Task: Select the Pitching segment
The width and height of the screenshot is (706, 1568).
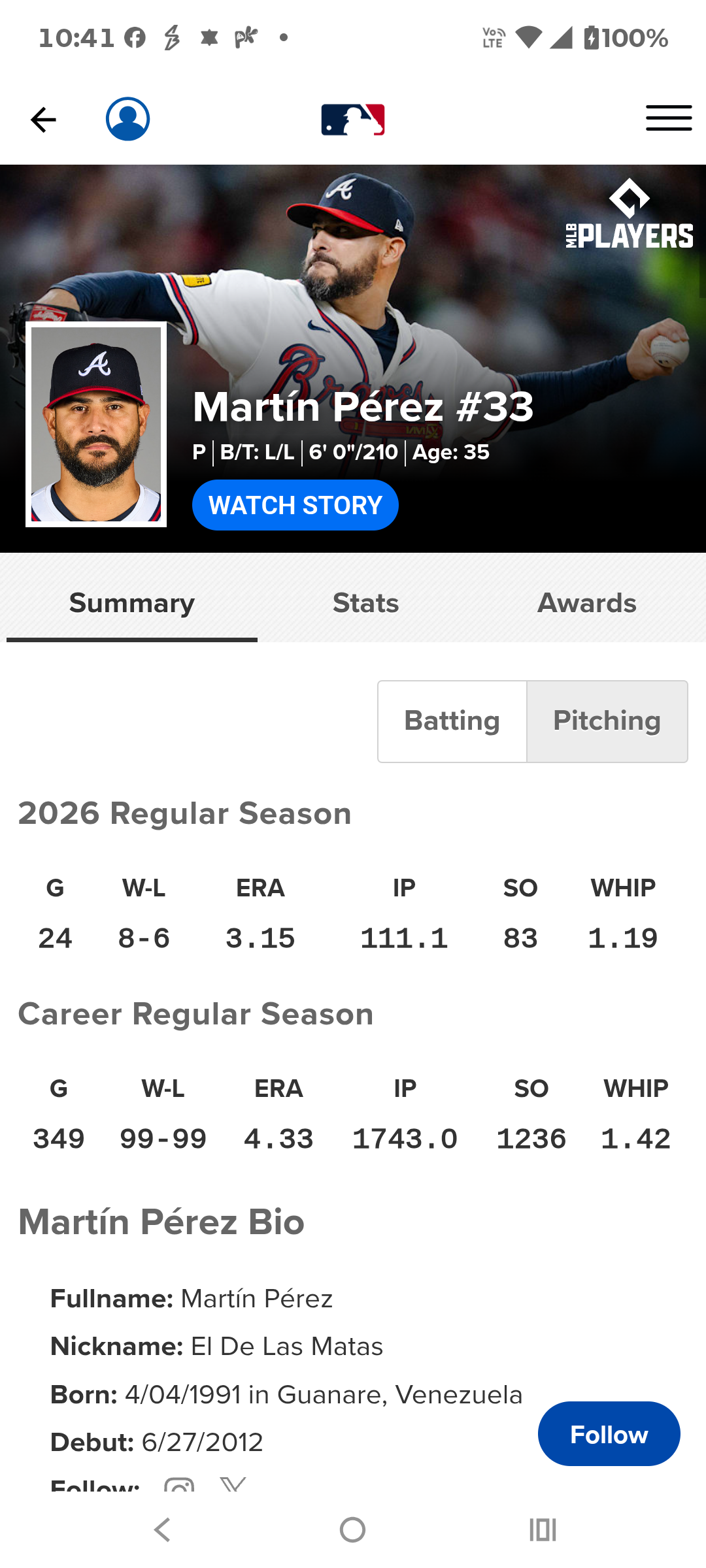Action: pyautogui.click(x=607, y=721)
